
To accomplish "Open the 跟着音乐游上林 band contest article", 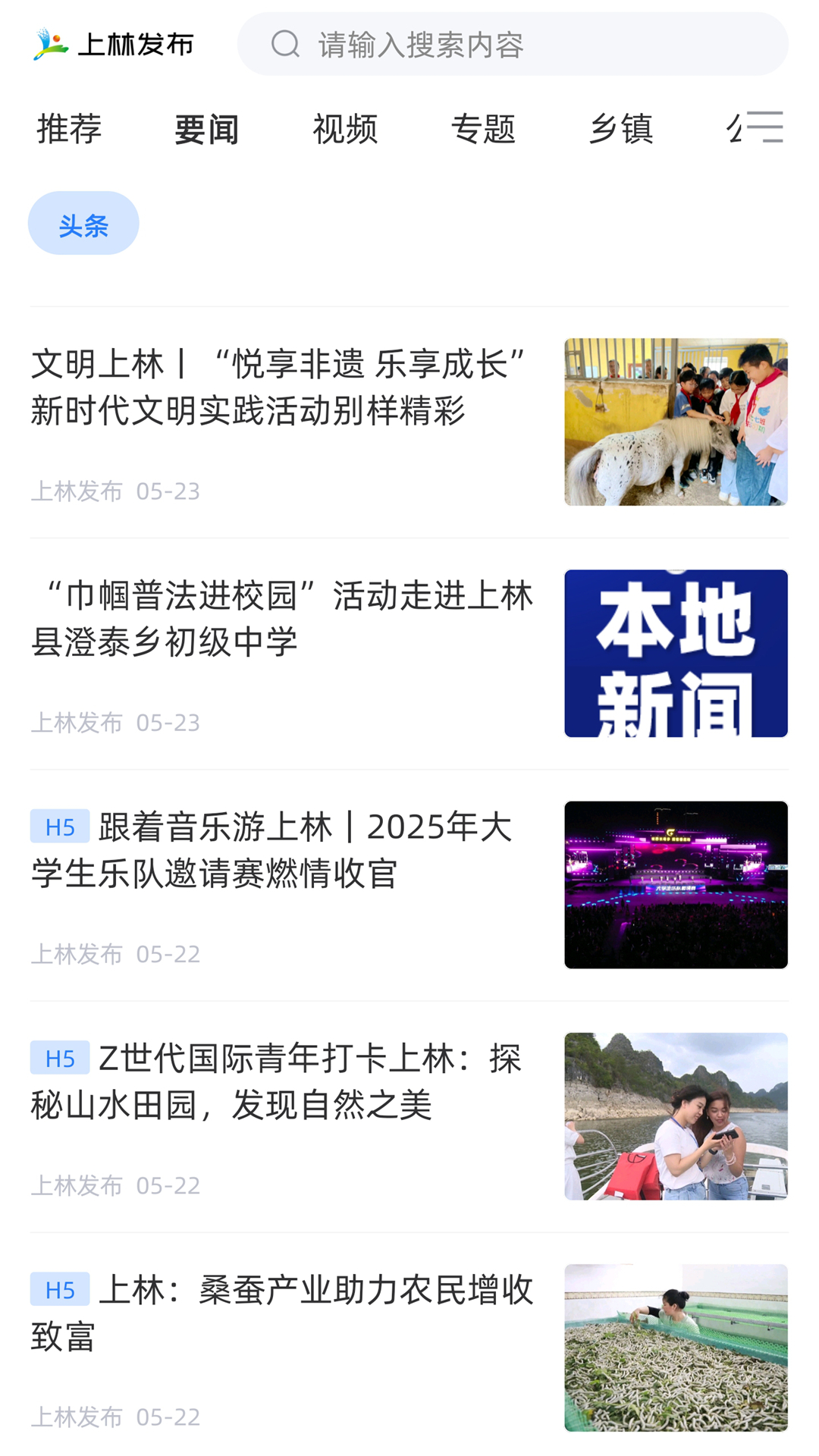I will tap(281, 850).
